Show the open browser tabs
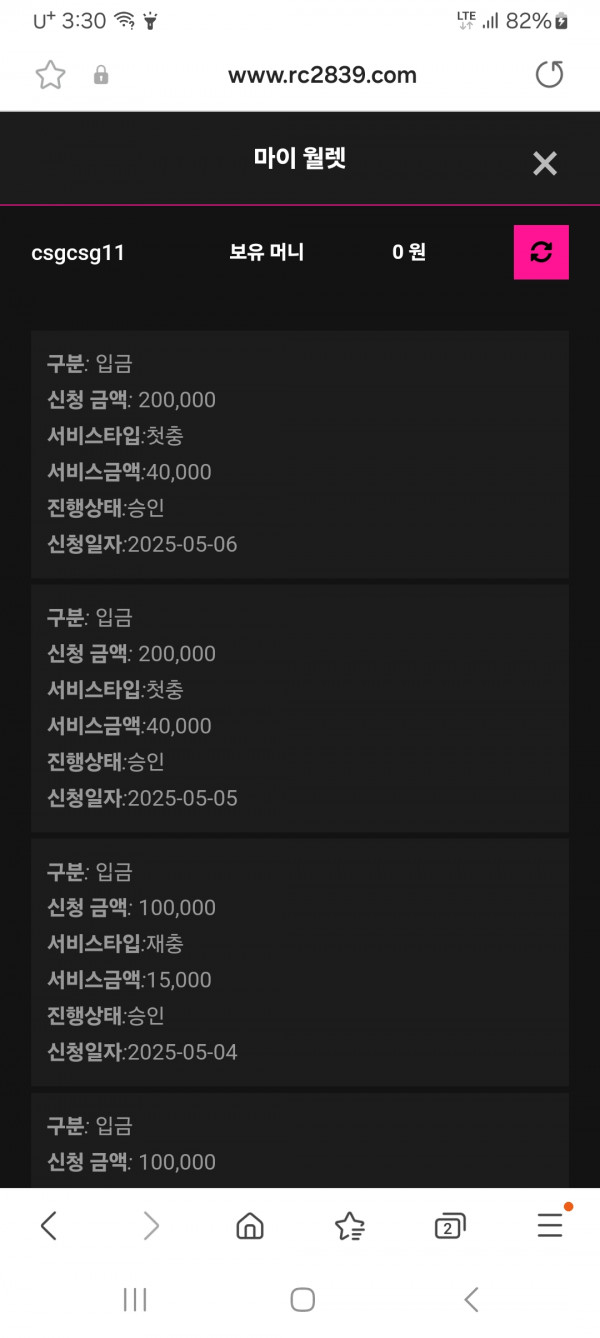600x1338 pixels. point(450,1227)
